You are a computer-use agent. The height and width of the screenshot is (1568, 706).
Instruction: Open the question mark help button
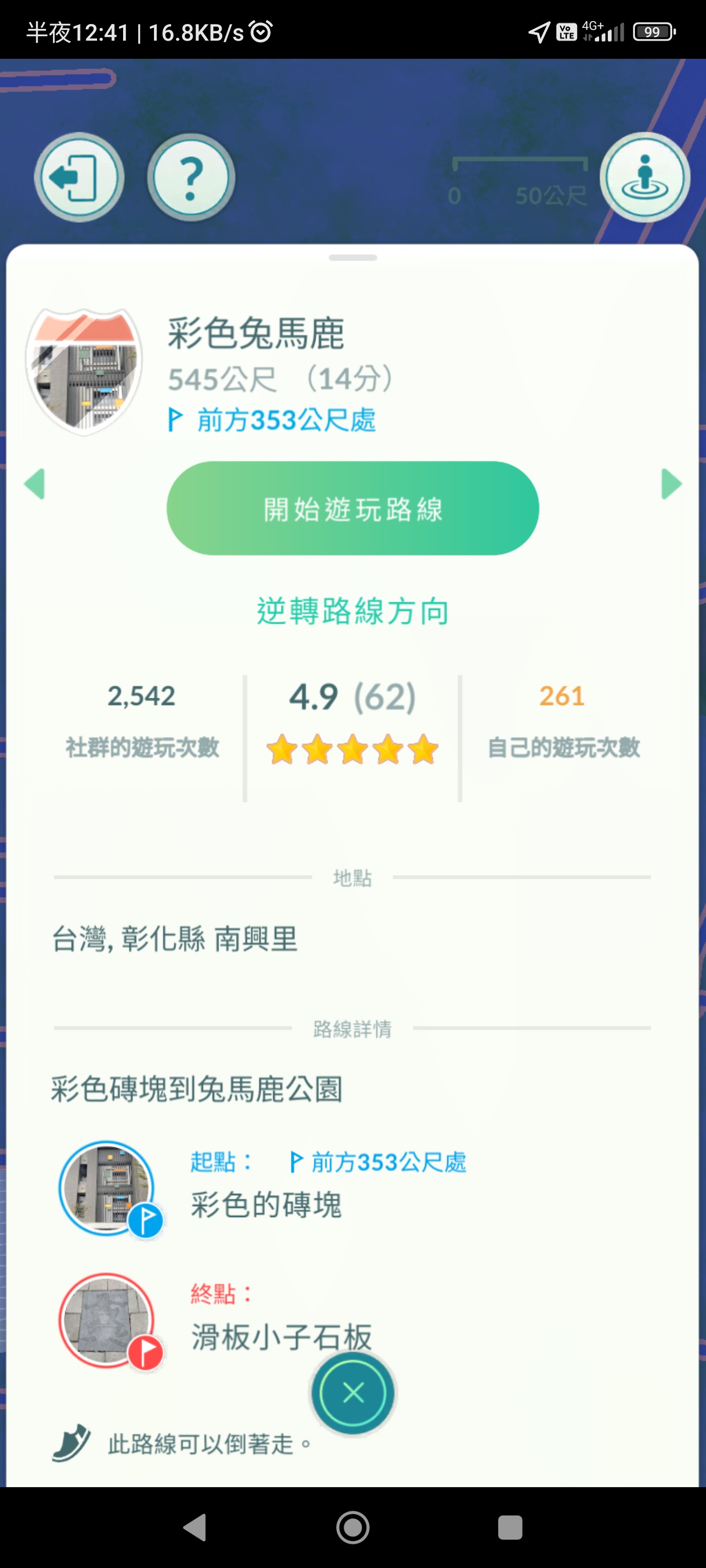(191, 177)
